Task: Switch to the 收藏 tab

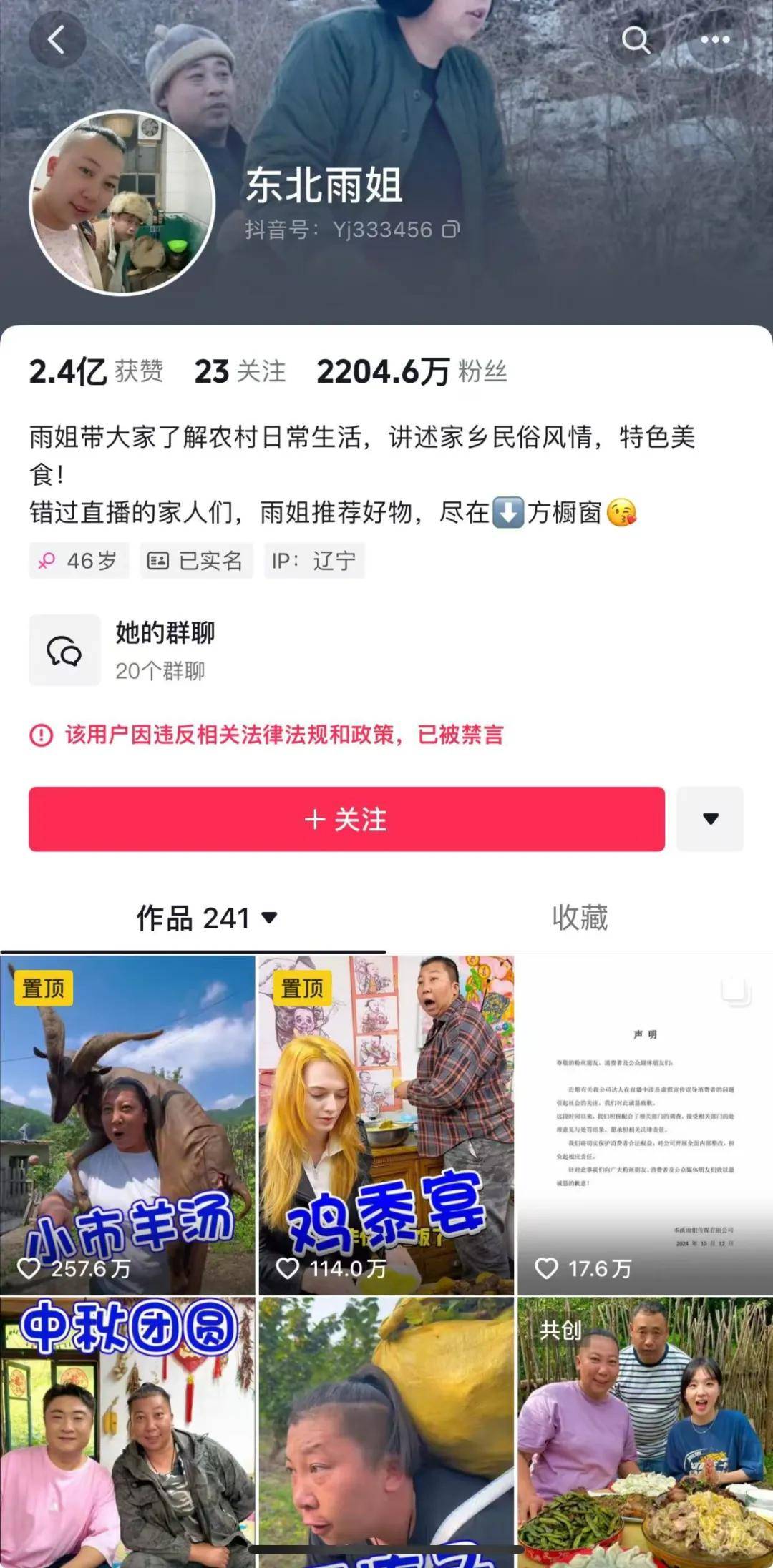Action: pyautogui.click(x=579, y=918)
